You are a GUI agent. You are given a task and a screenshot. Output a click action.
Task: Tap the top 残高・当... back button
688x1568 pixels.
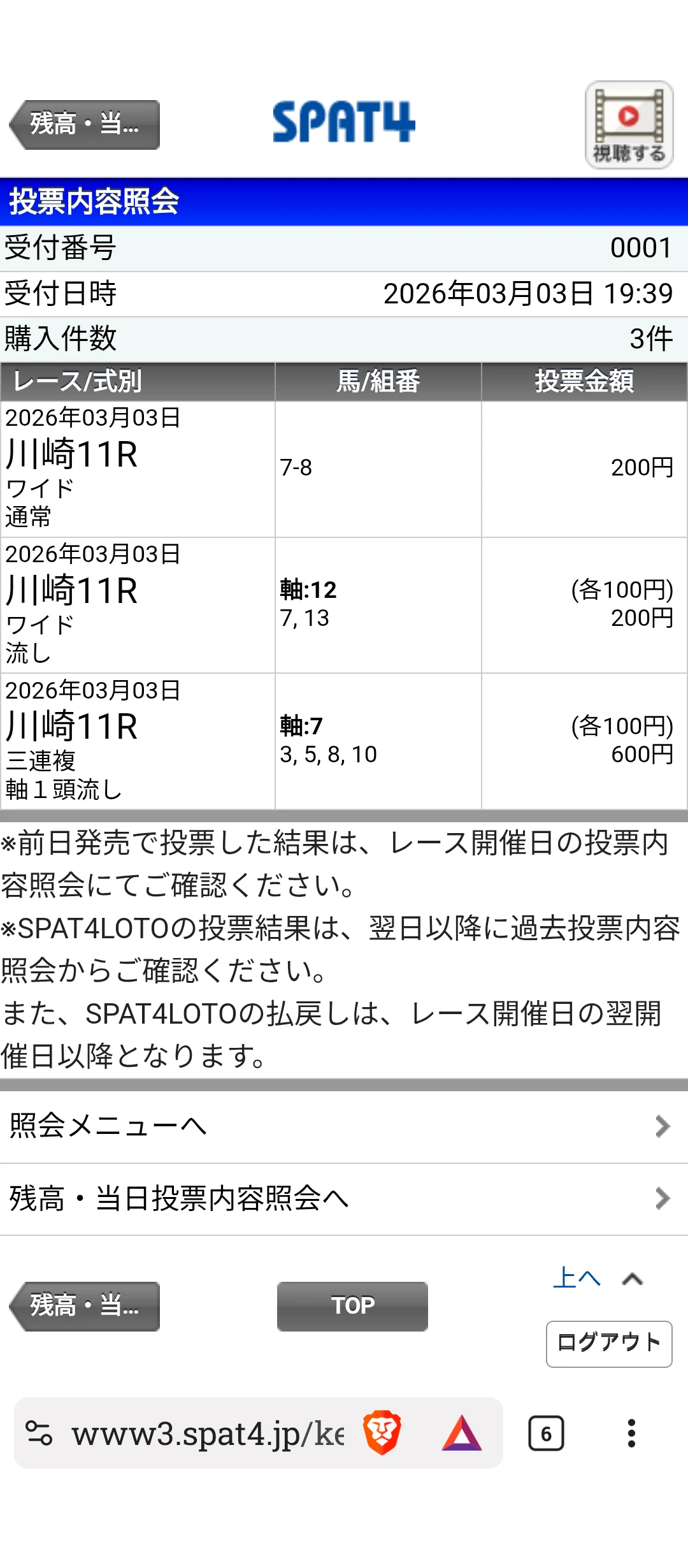click(84, 125)
